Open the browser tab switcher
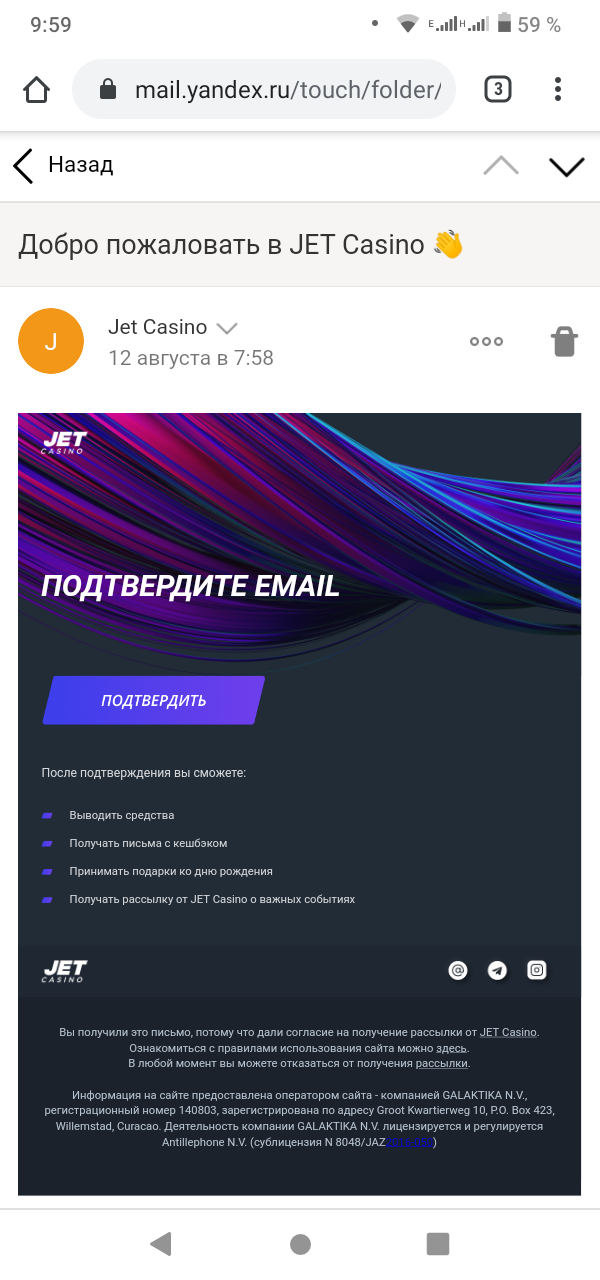Screen dimensions: 600x1280 pos(497,90)
